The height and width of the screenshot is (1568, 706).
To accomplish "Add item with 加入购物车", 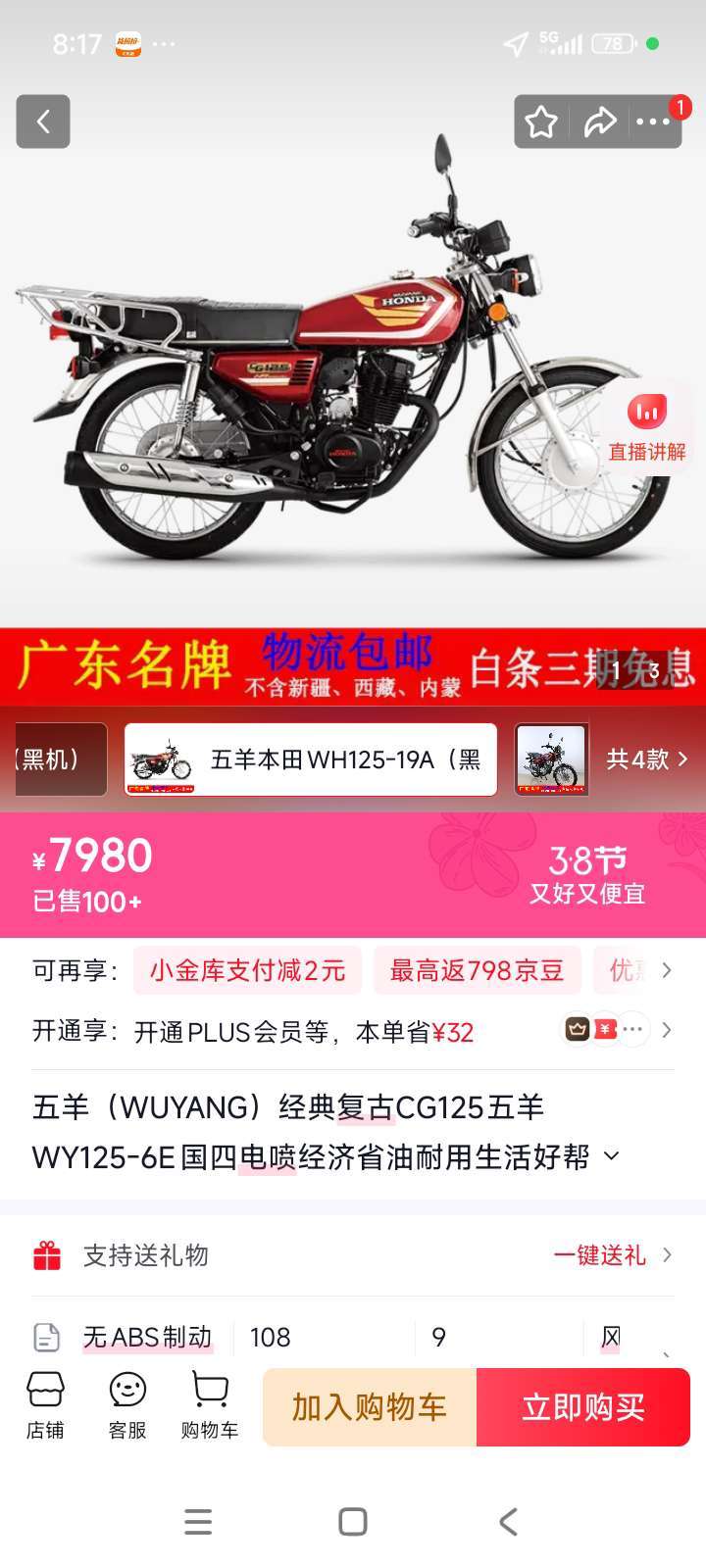I will pos(370,1407).
